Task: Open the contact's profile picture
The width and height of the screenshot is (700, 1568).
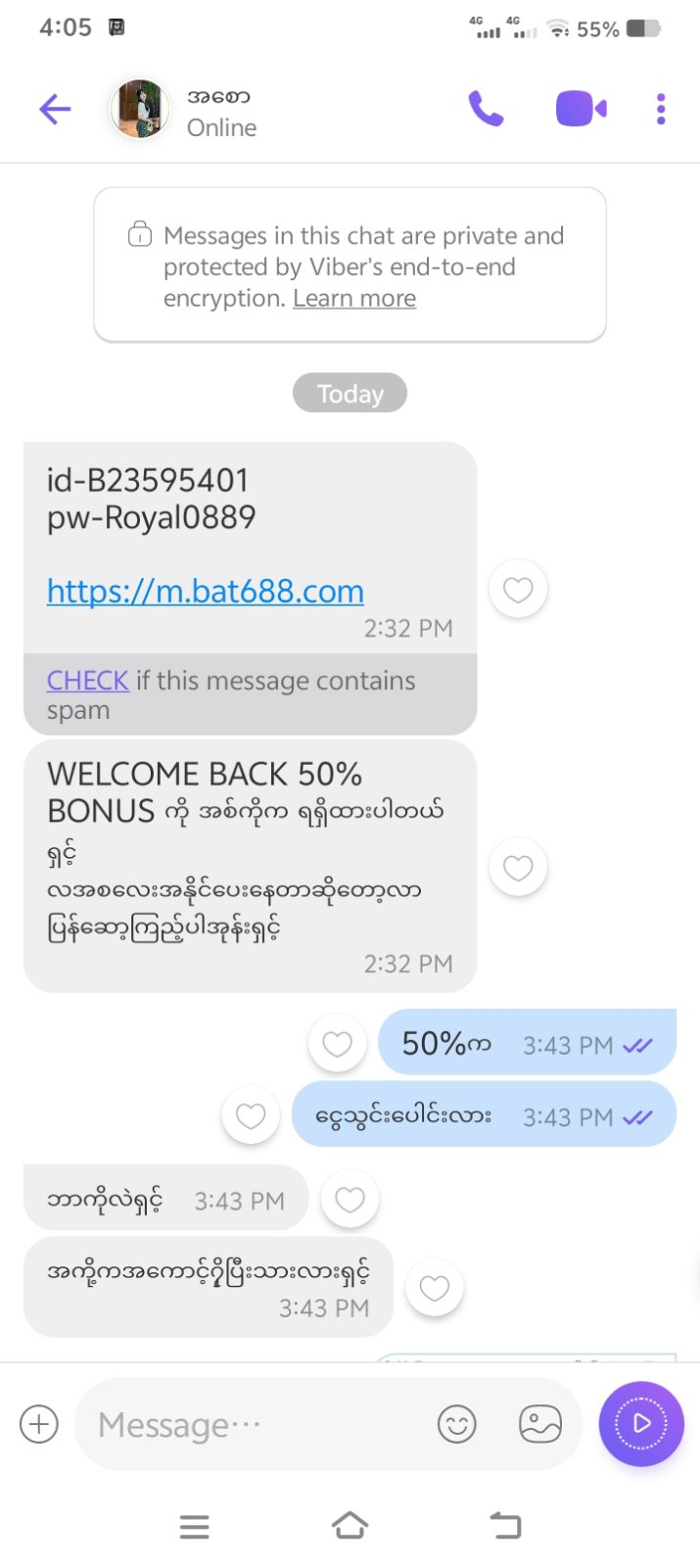Action: click(139, 109)
